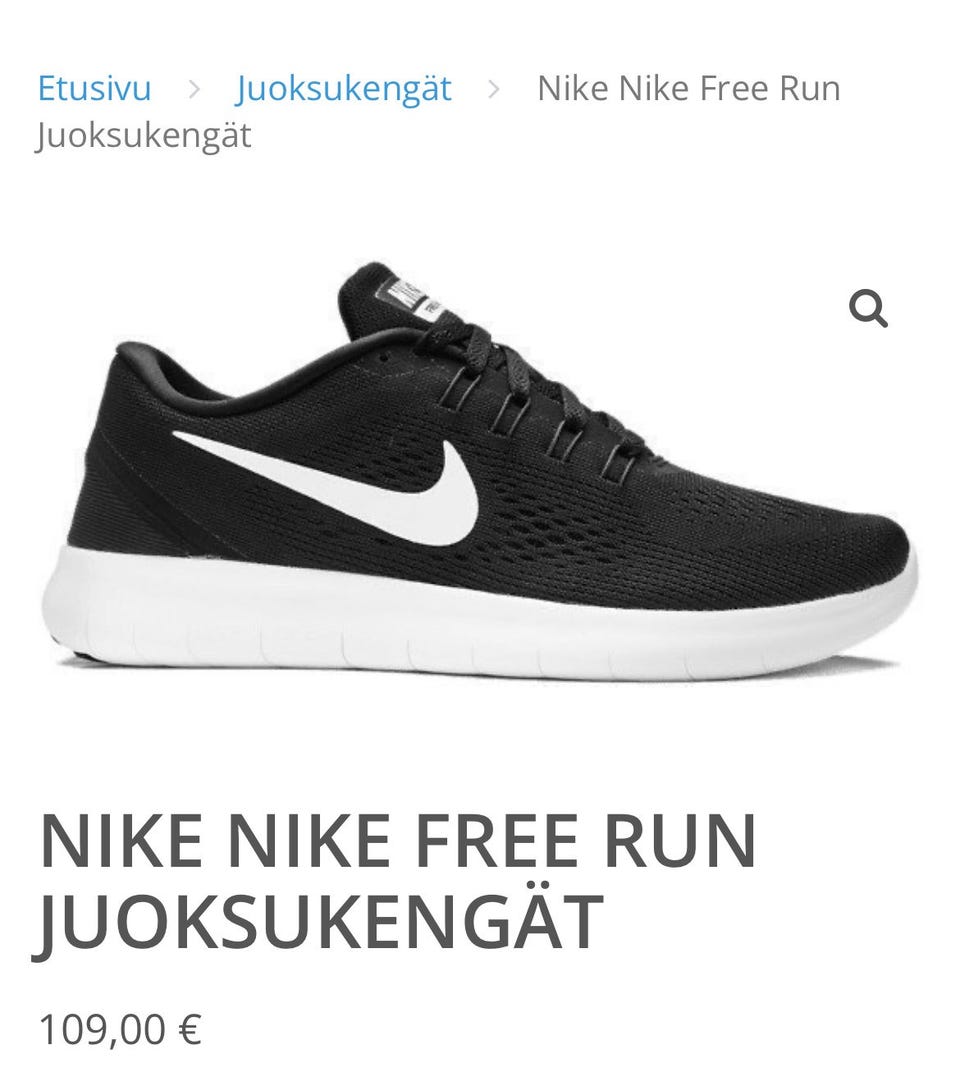The image size is (960, 1086).
Task: Open the Etusivu breadcrumb link
Action: 94,88
